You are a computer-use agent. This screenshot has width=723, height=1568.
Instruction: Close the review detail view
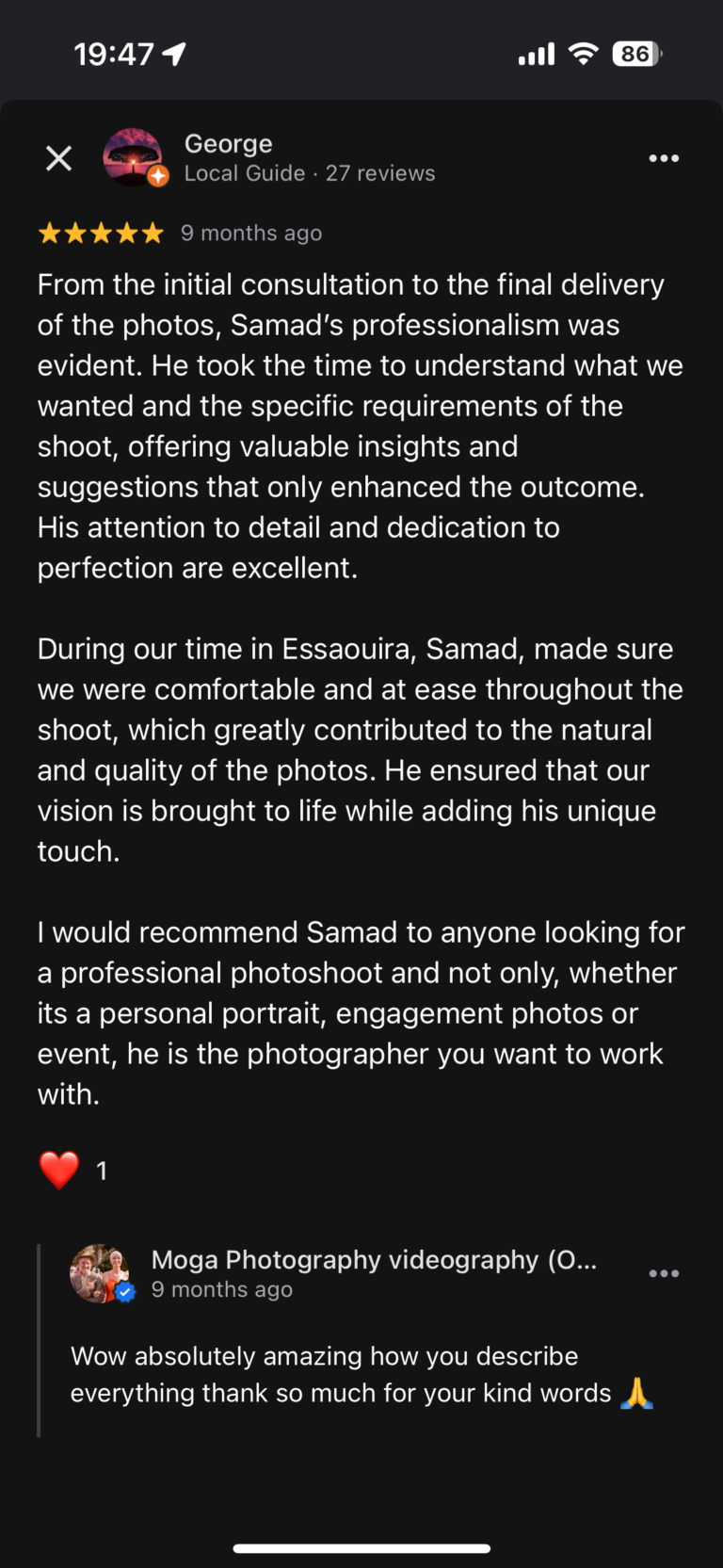(58, 158)
